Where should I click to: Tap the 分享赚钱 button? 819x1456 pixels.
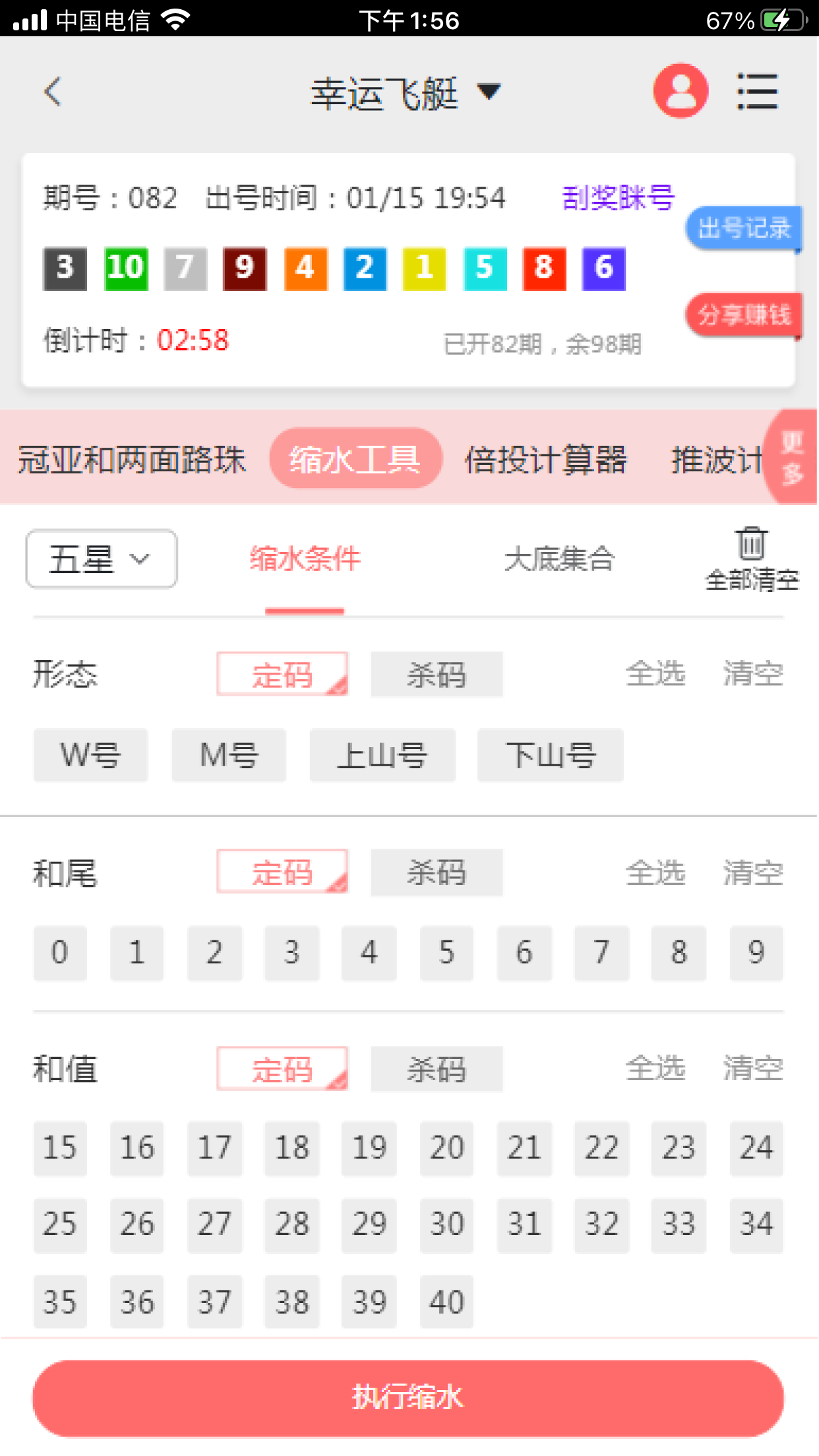point(743,315)
